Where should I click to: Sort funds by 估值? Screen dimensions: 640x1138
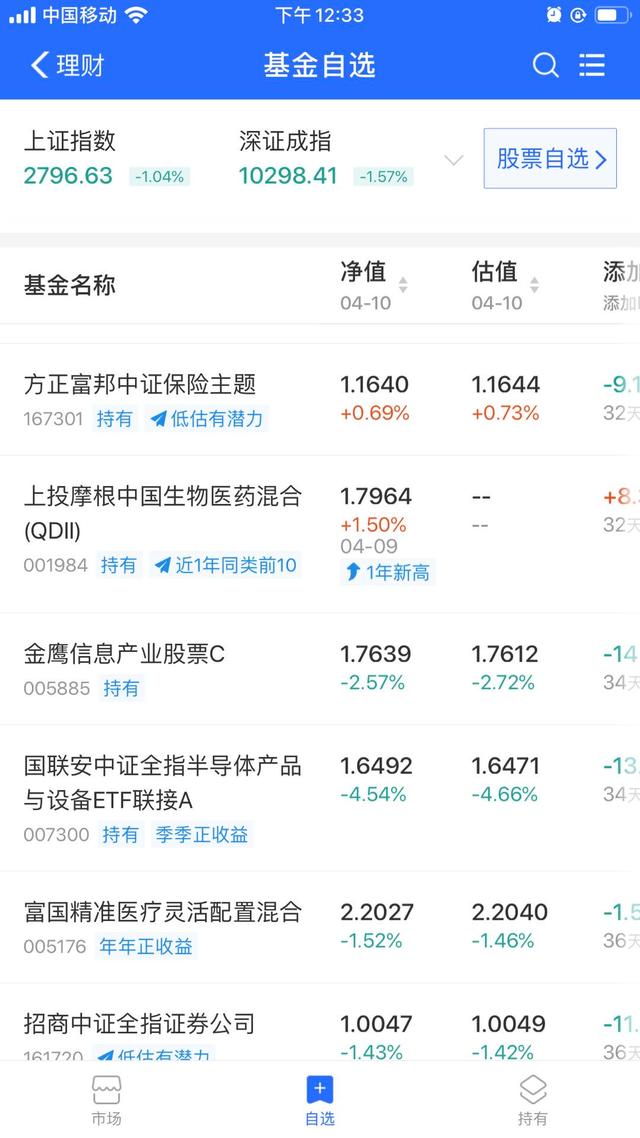505,284
